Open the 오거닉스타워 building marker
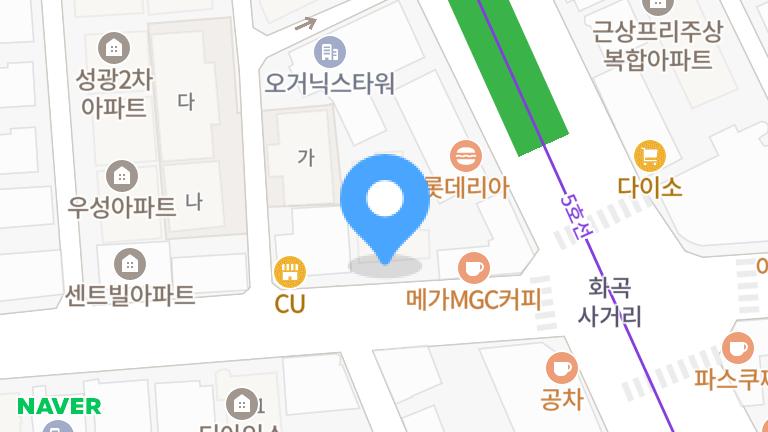The image size is (768, 432). [329, 50]
